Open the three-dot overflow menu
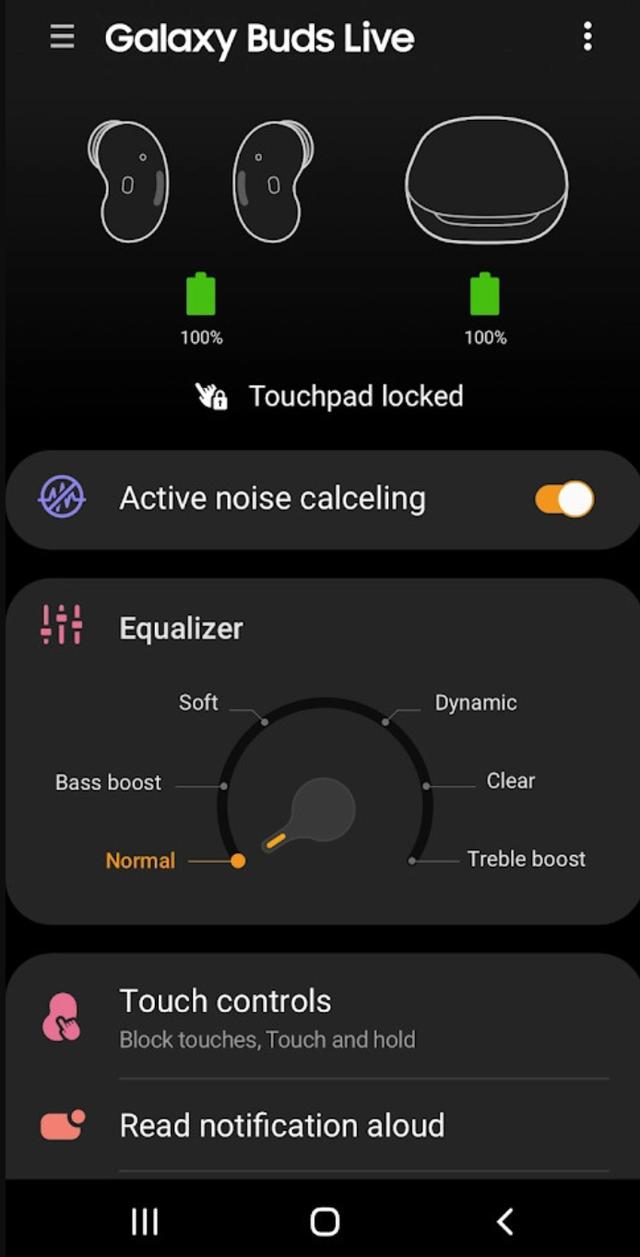This screenshot has height=1257, width=640. [x=587, y=38]
